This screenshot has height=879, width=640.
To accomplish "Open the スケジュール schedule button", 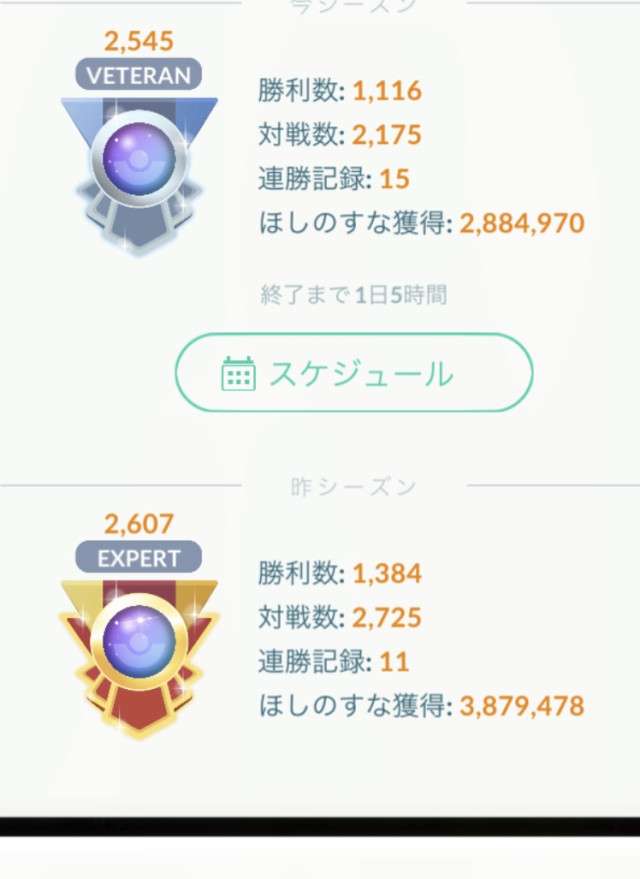I will coord(354,373).
